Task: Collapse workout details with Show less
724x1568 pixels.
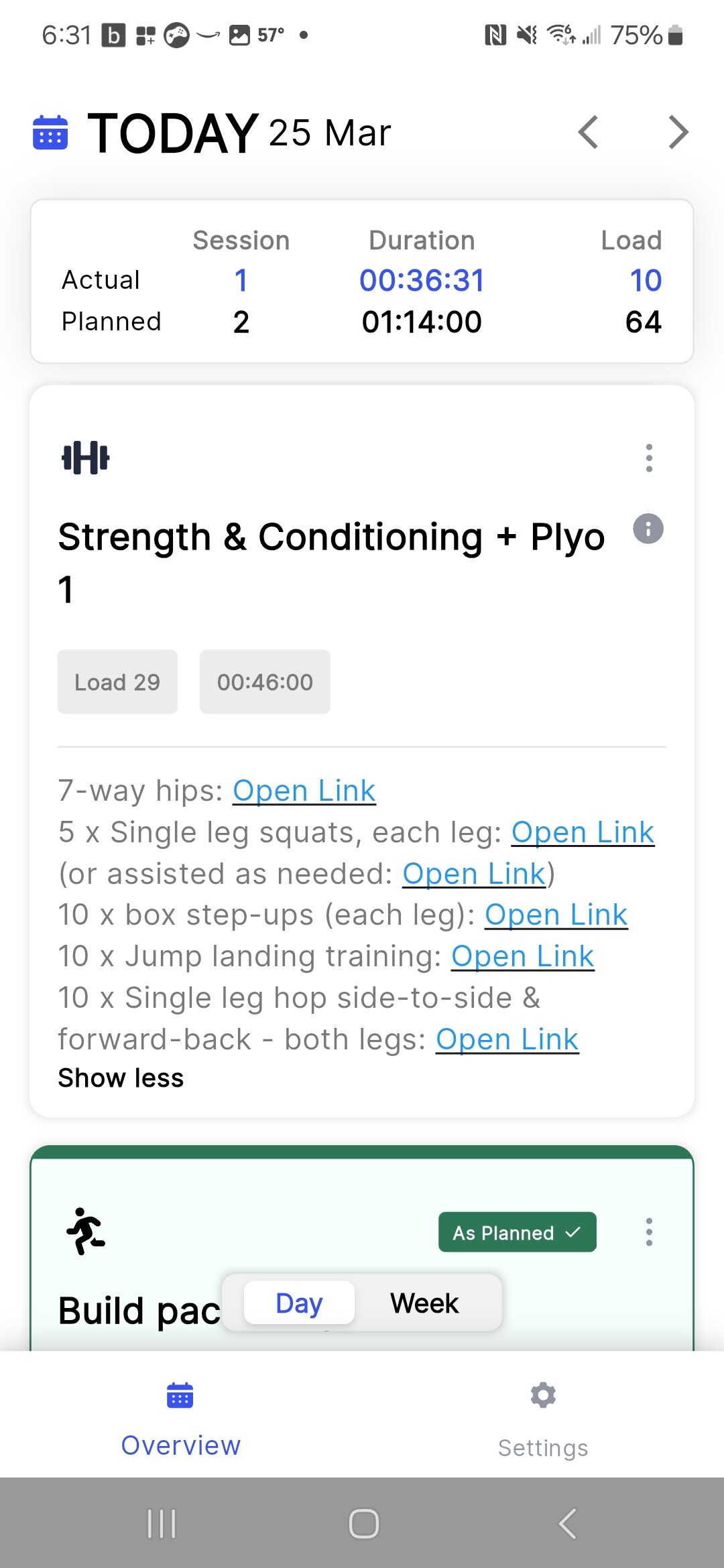Action: (121, 1078)
